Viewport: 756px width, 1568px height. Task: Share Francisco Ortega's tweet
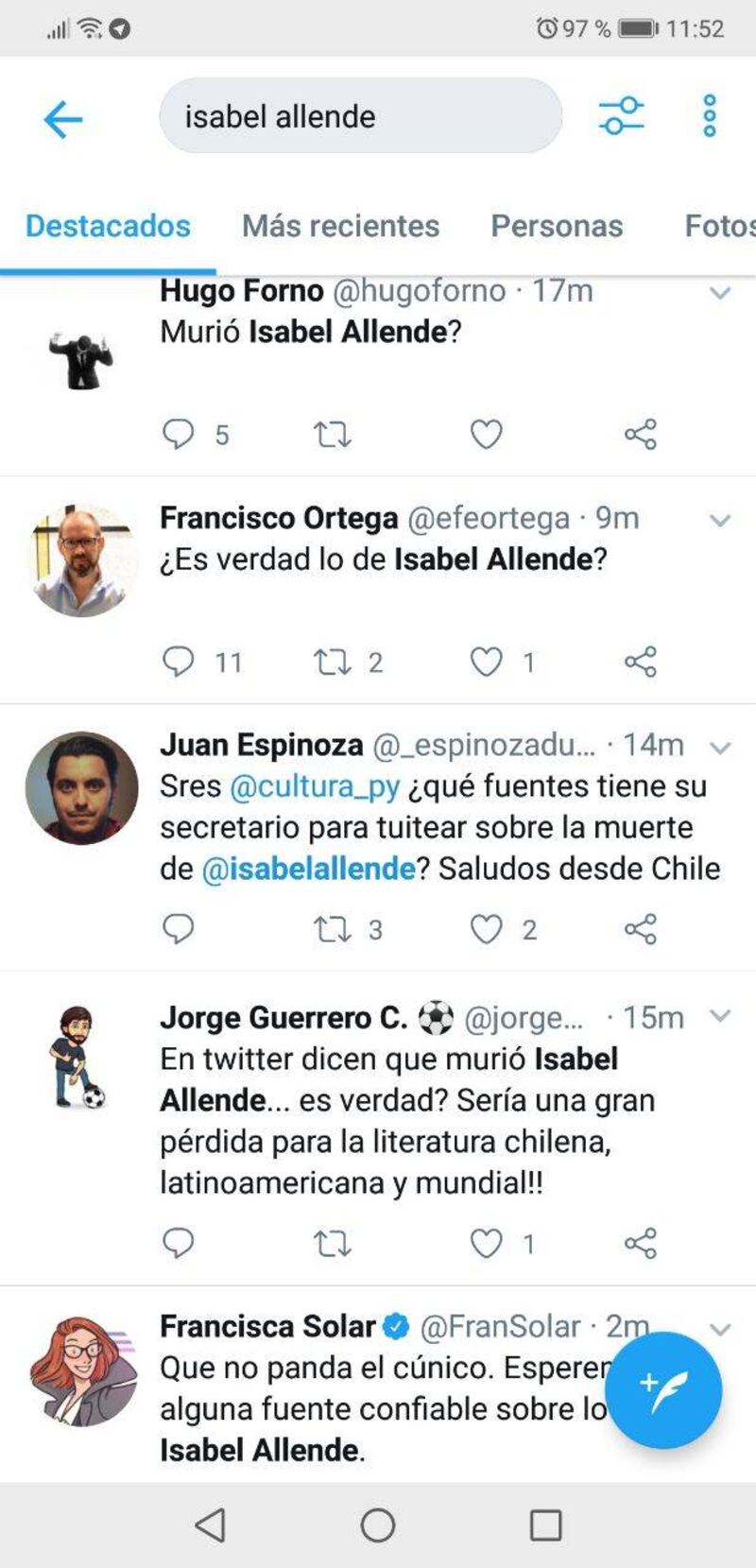(x=640, y=662)
